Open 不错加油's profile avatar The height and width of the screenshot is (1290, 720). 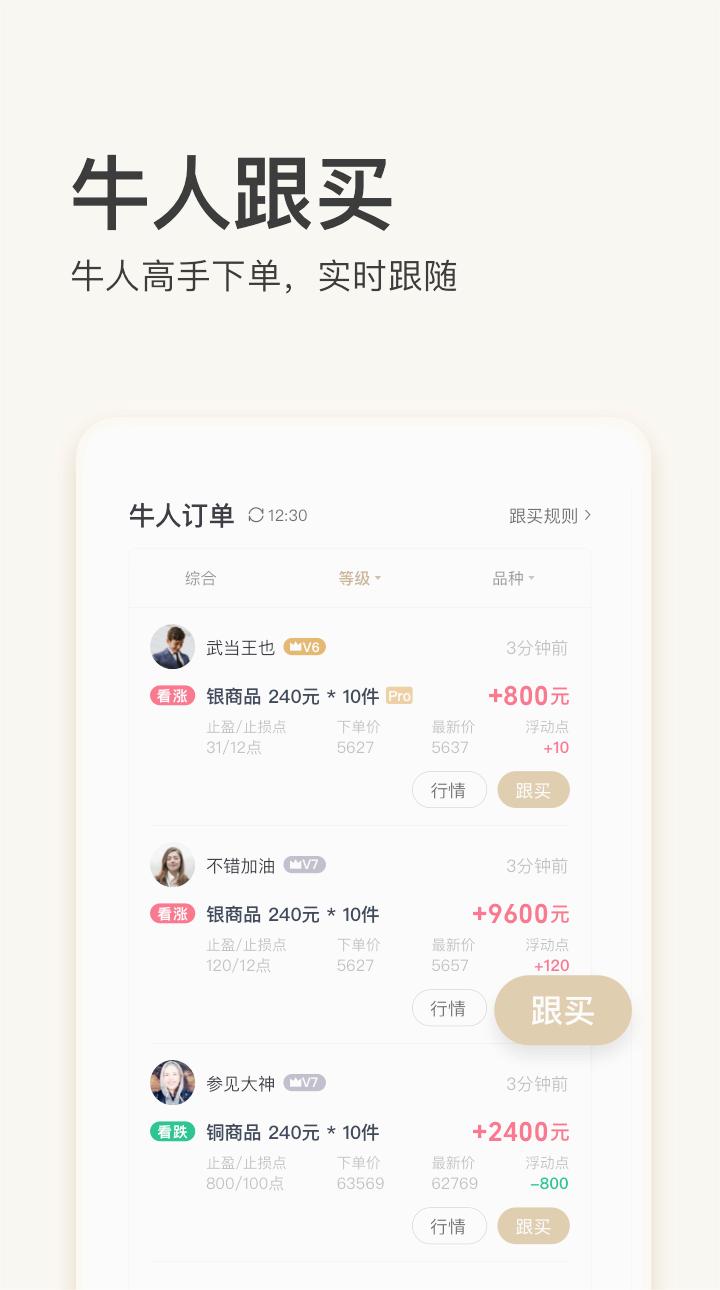pos(171,865)
